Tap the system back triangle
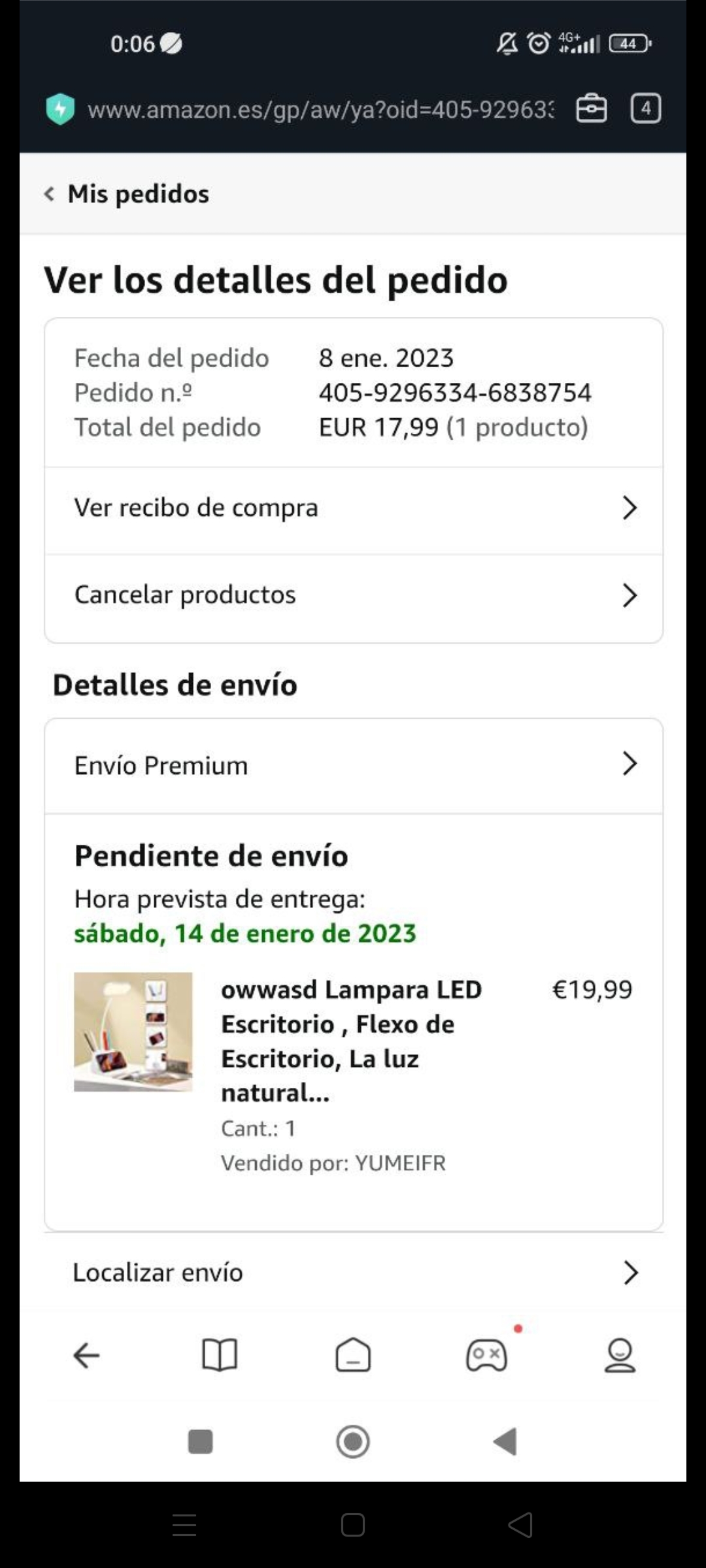 (x=505, y=1442)
